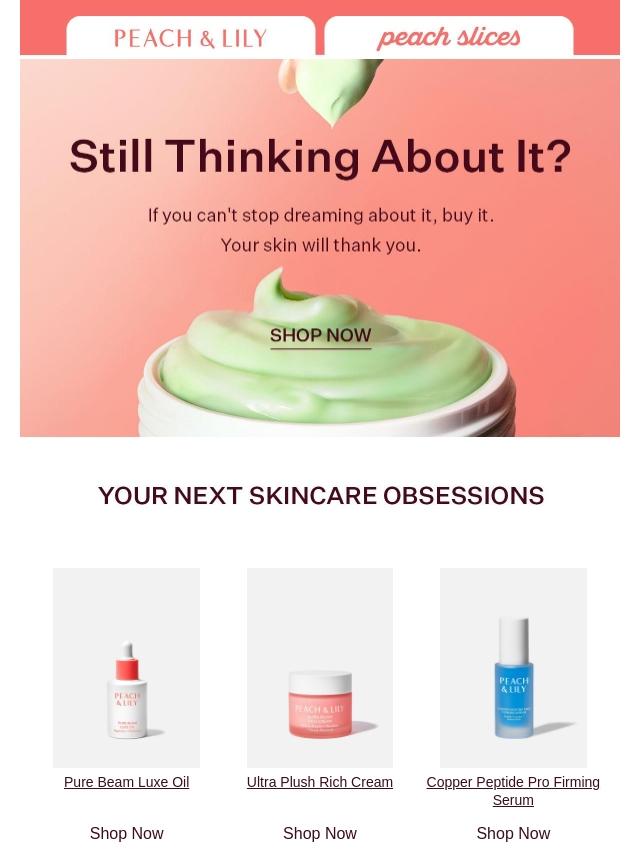Viewport: 640px width, 854px height.
Task: View the Pure Beam Luxe Oil product image
Action: pos(126,667)
